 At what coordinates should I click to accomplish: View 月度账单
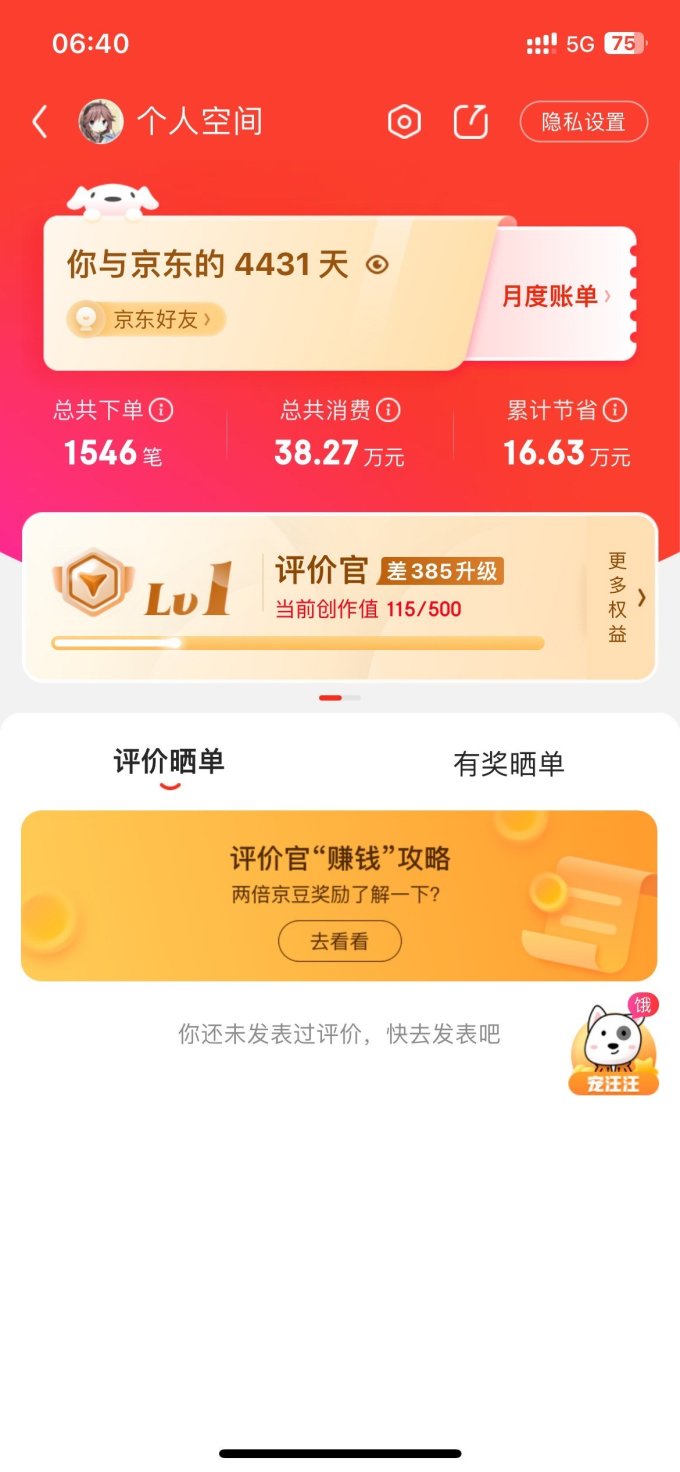tap(556, 295)
